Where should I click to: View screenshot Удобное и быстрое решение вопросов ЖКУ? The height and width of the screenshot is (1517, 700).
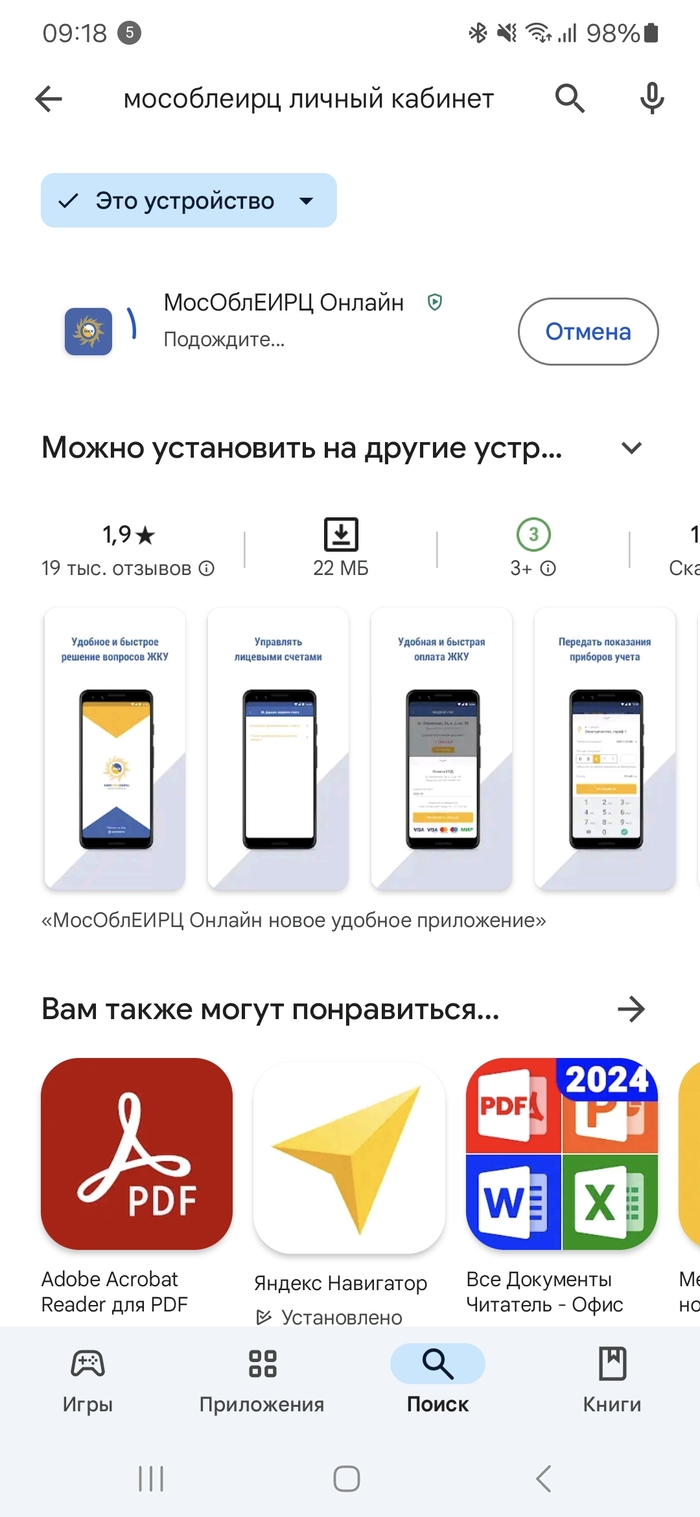coord(115,748)
